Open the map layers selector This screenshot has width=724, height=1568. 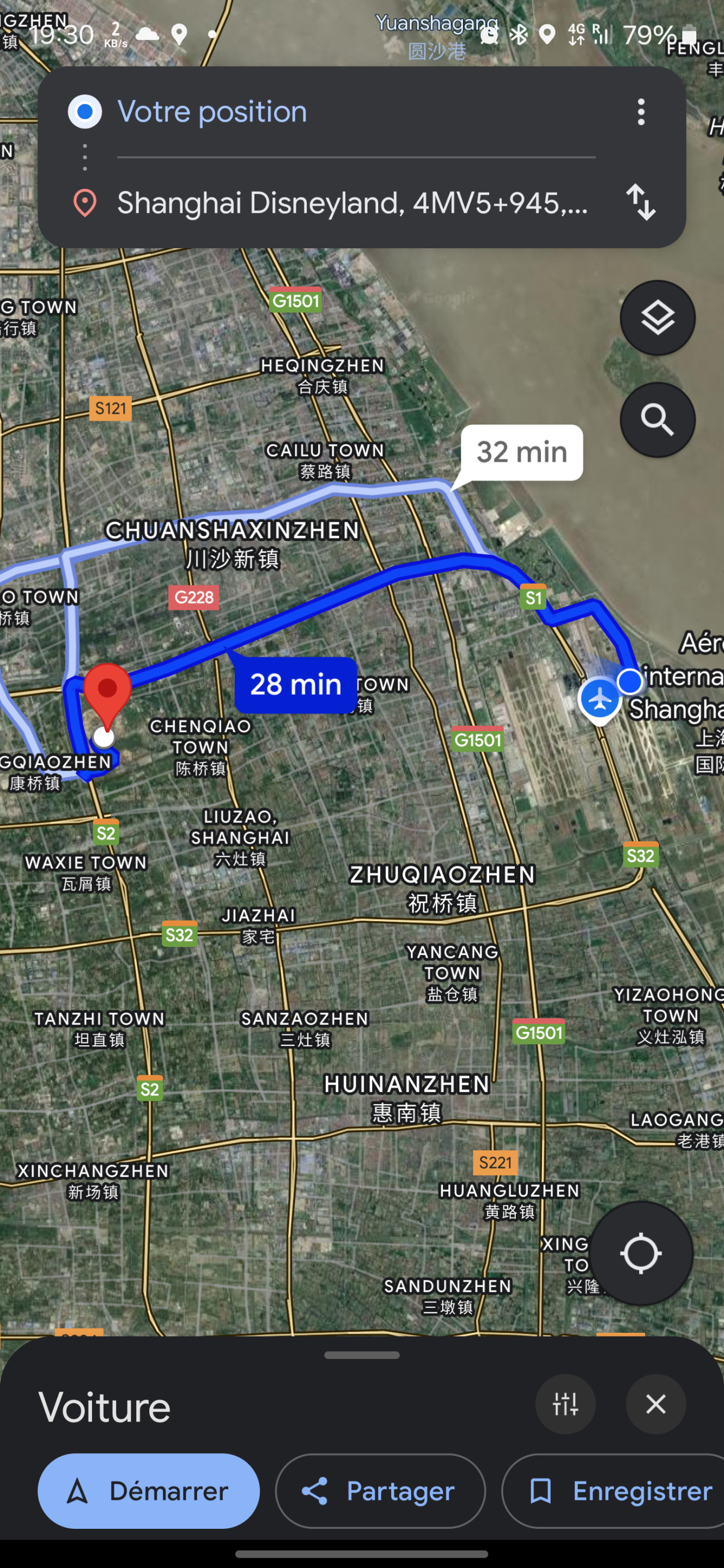coord(657,318)
